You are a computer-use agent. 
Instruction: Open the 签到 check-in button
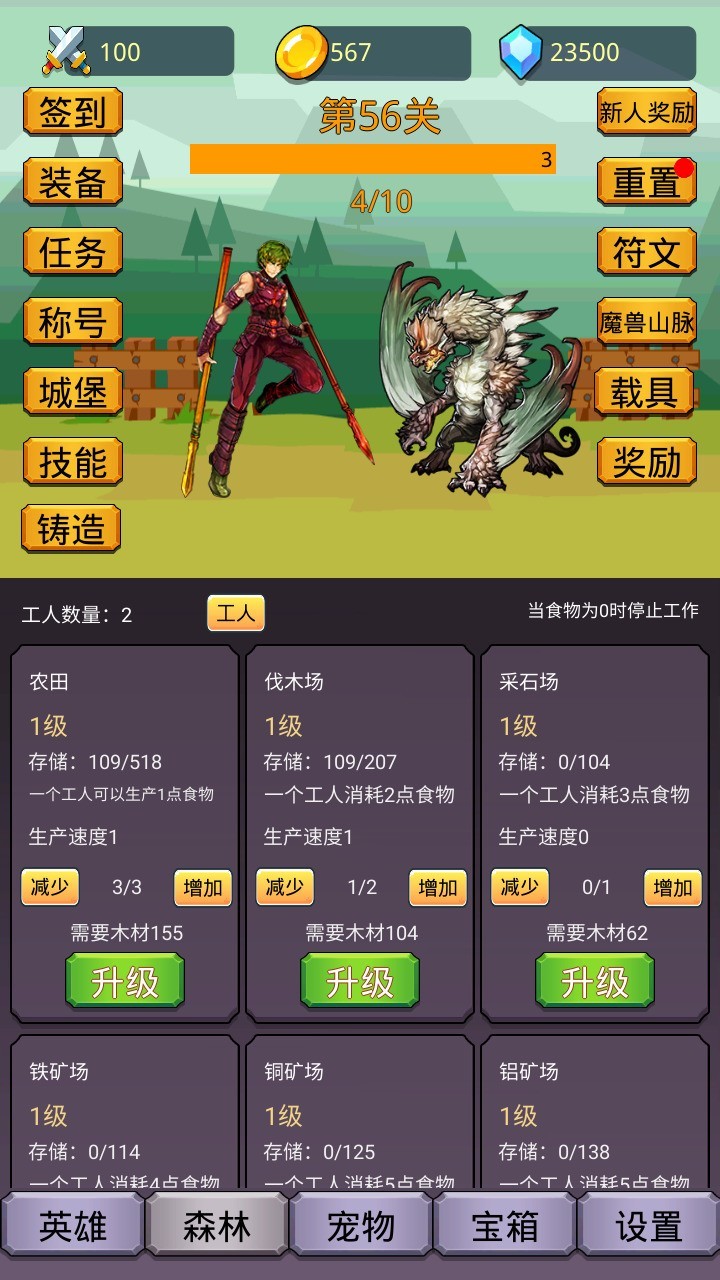[72, 111]
